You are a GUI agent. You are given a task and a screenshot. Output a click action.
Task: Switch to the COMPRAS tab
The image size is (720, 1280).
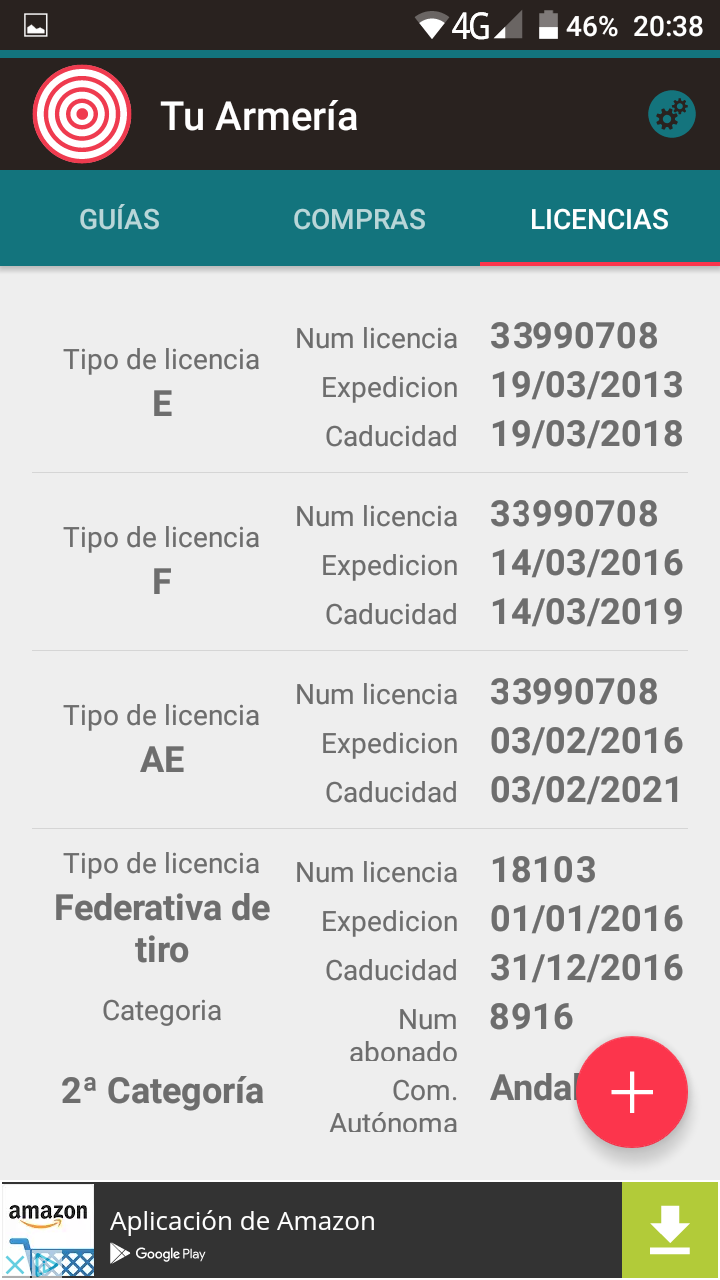[359, 219]
